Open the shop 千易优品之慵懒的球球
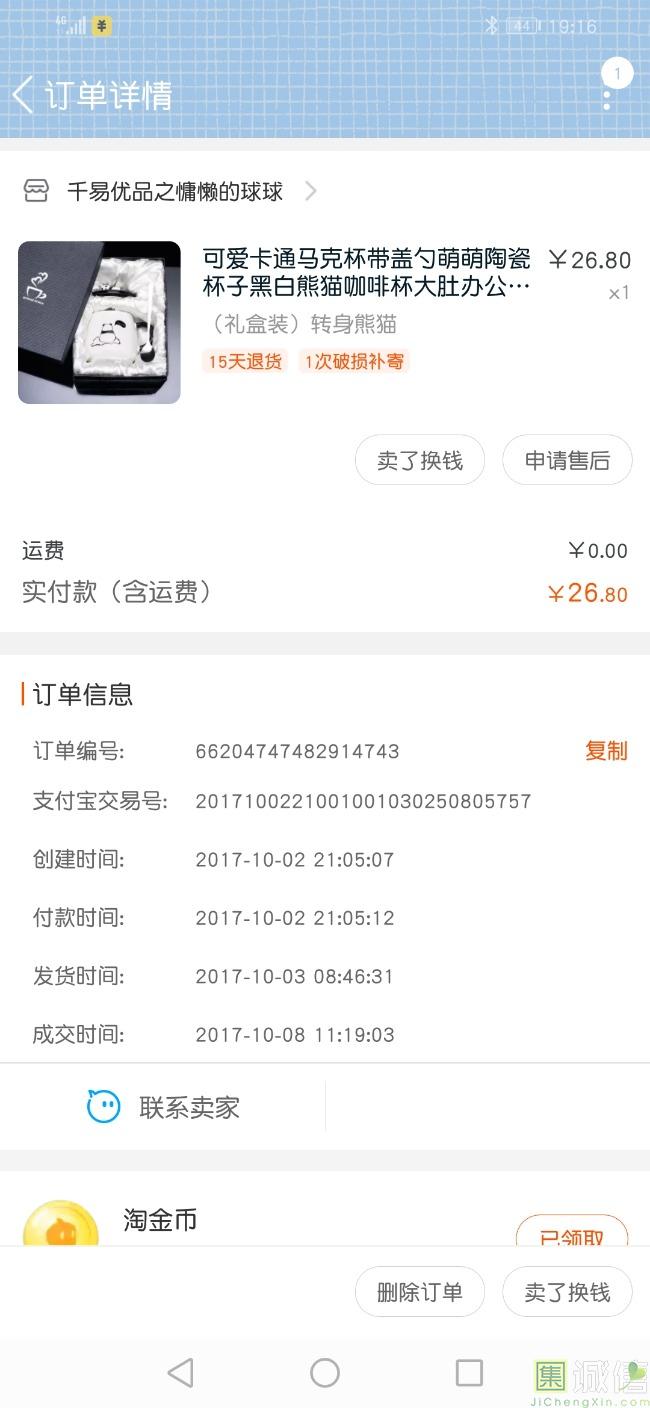 point(175,192)
